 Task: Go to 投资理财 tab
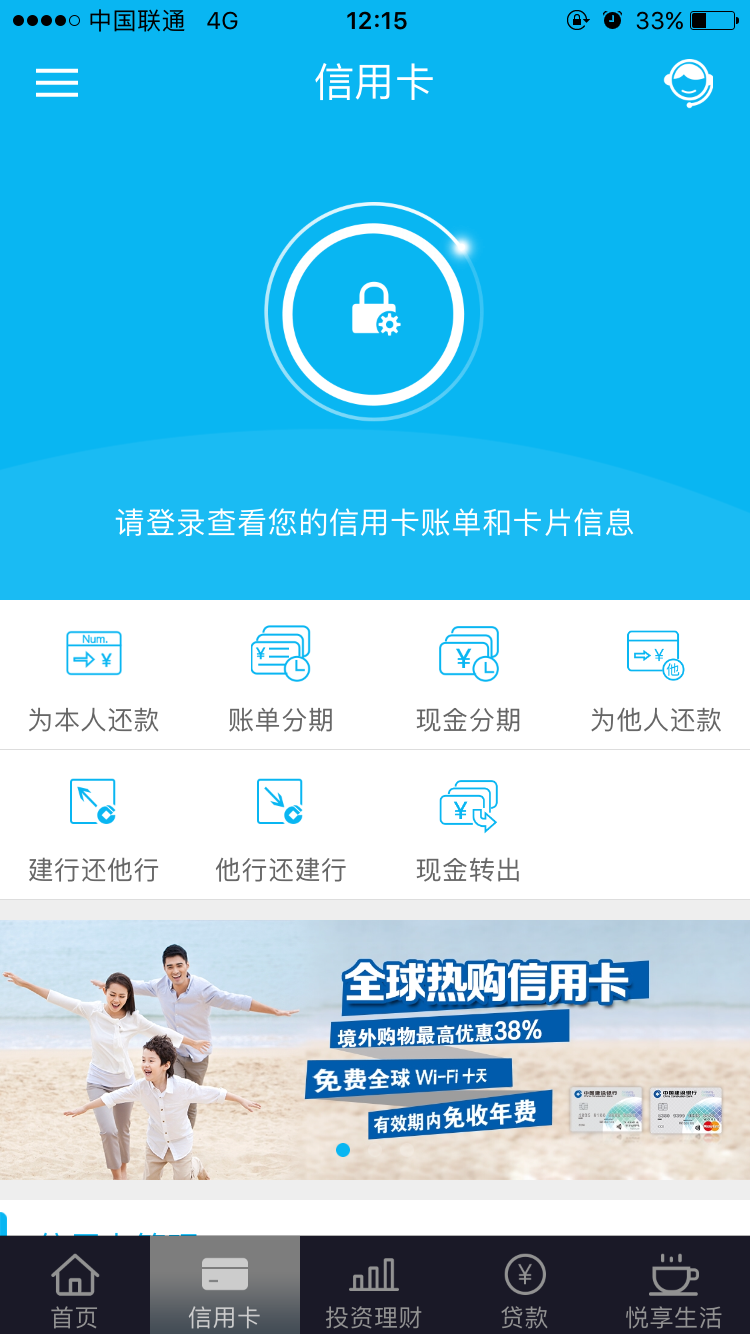[x=374, y=1289]
